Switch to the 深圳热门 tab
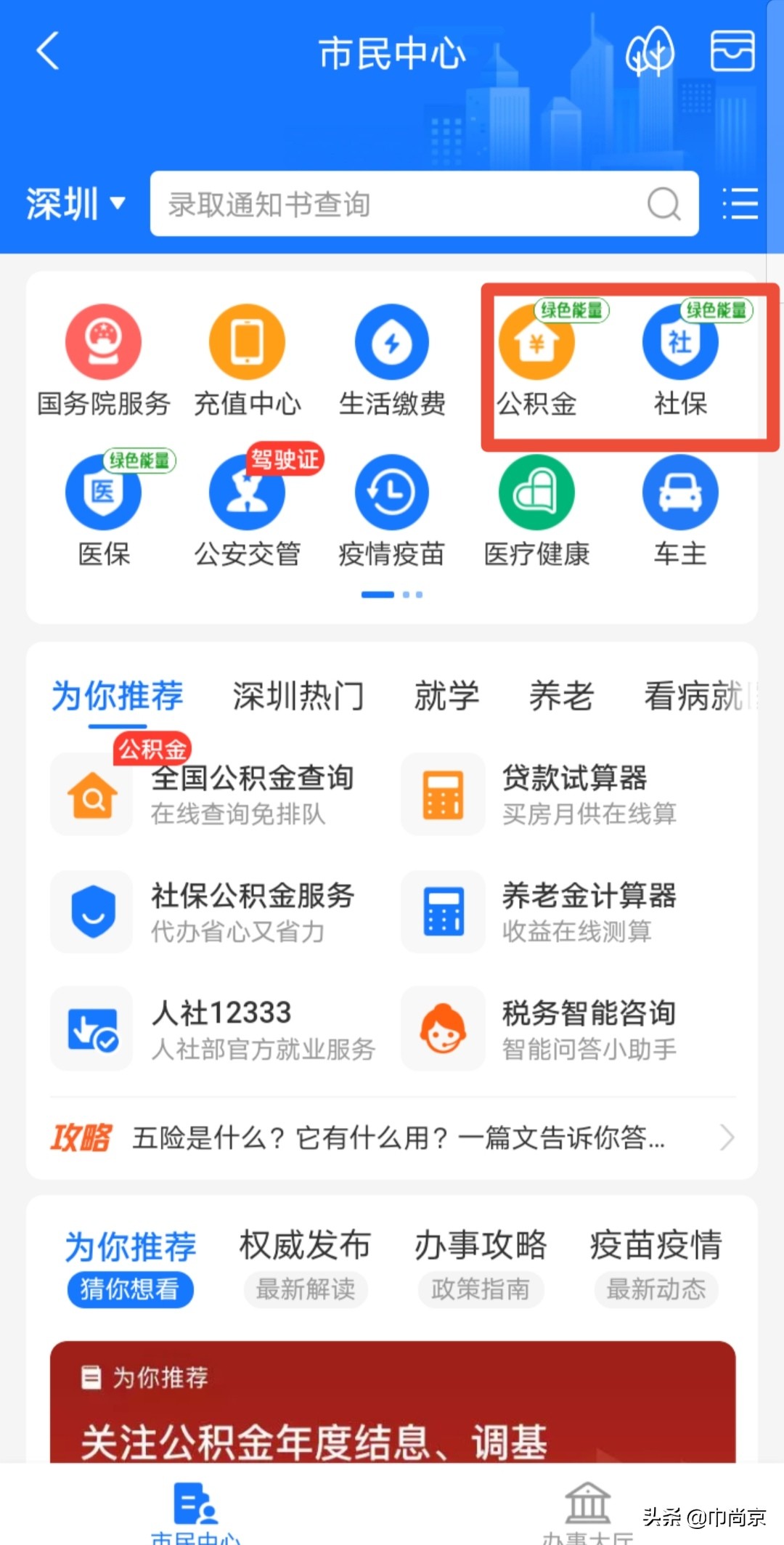This screenshot has height=1545, width=784. click(x=298, y=695)
